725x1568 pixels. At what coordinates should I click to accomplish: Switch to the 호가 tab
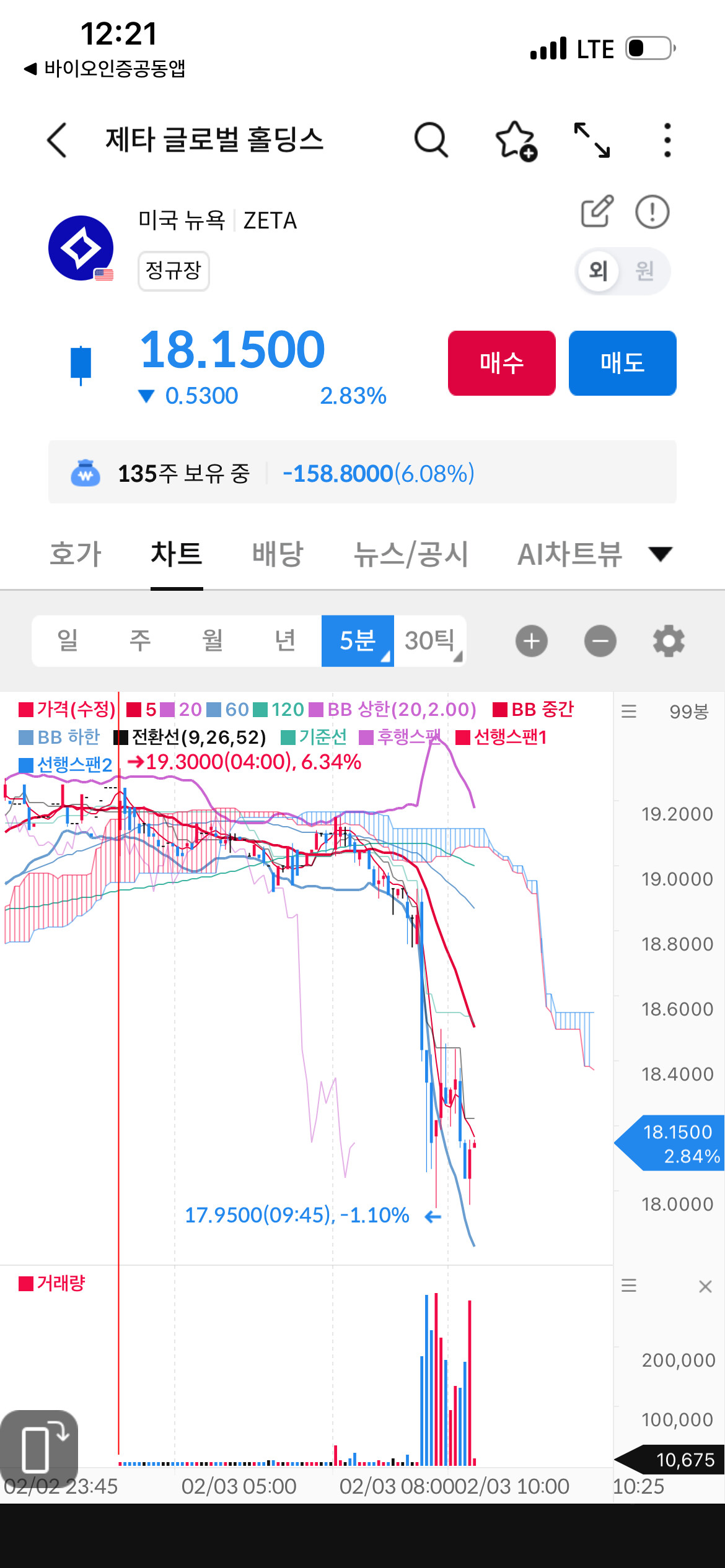pyautogui.click(x=76, y=554)
